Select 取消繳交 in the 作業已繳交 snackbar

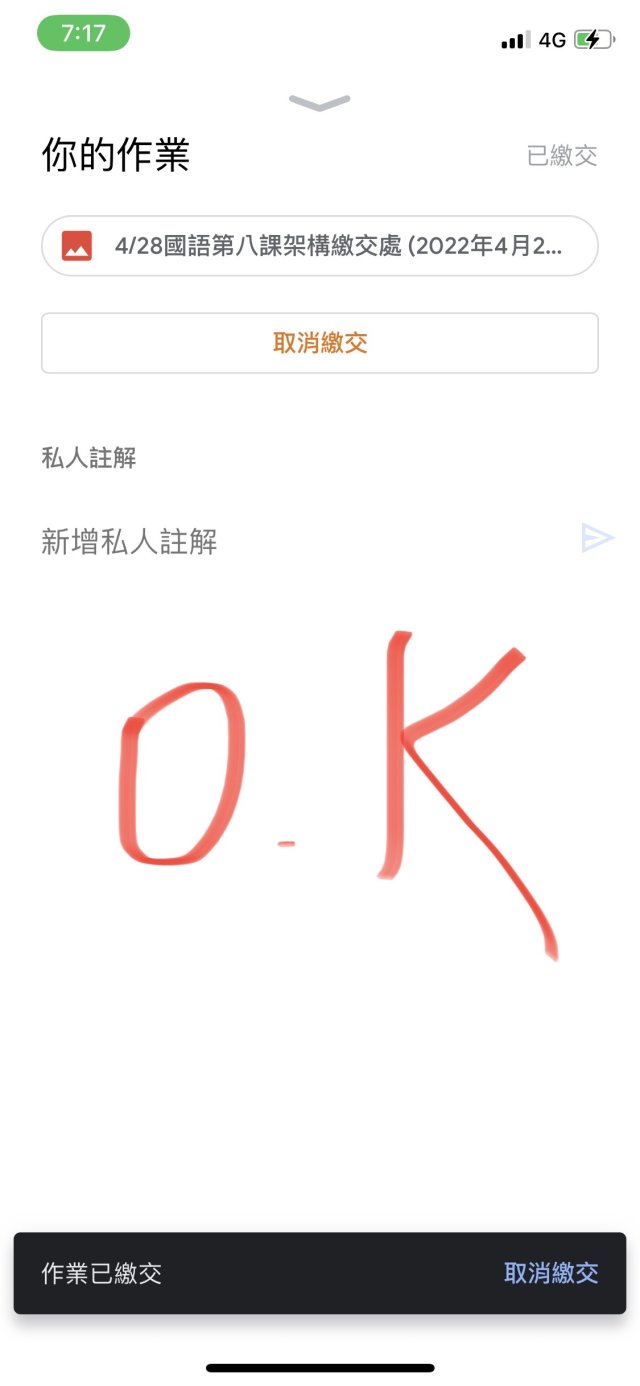point(551,1273)
